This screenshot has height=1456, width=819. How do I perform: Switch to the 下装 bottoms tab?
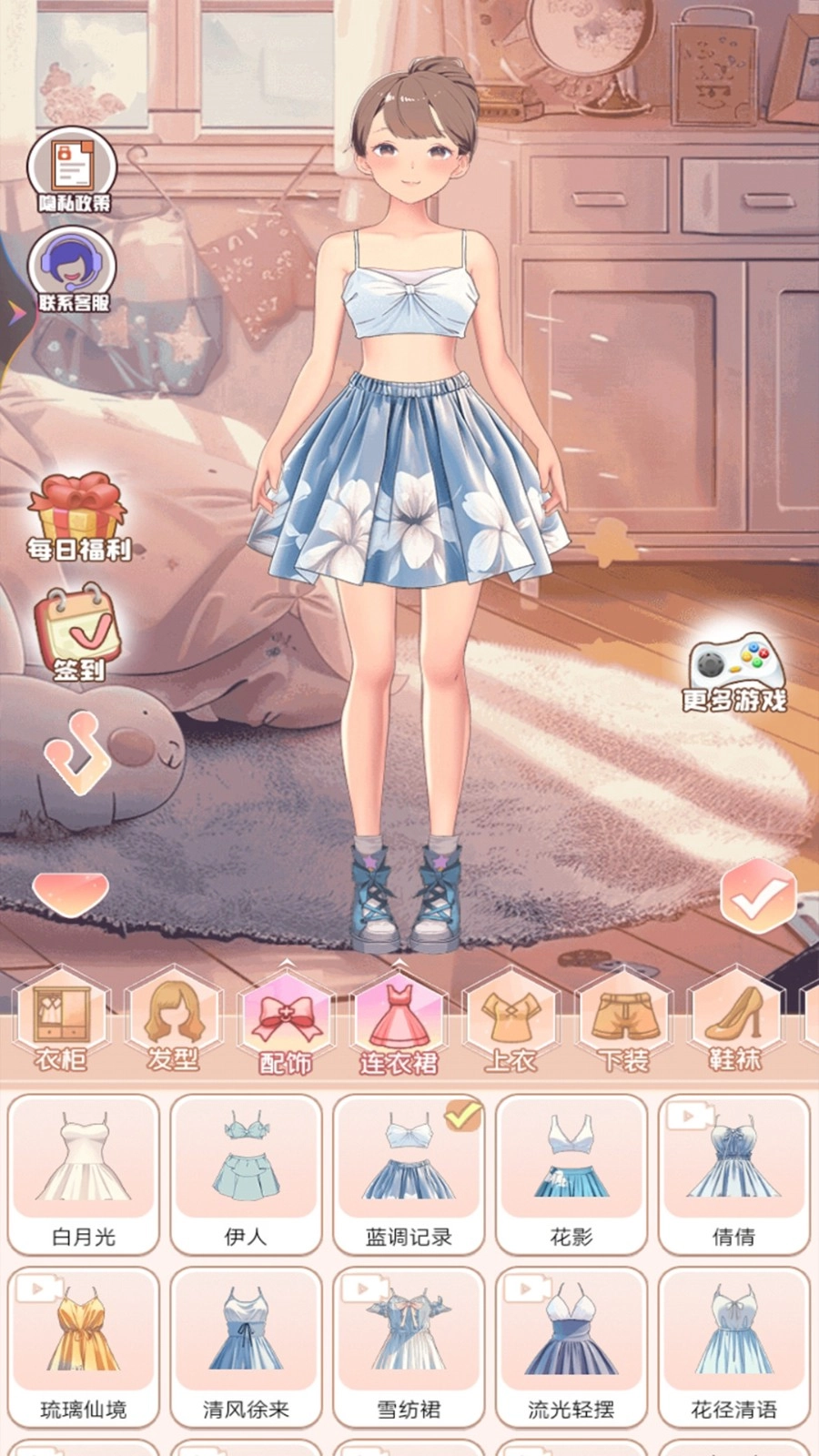623,1024
